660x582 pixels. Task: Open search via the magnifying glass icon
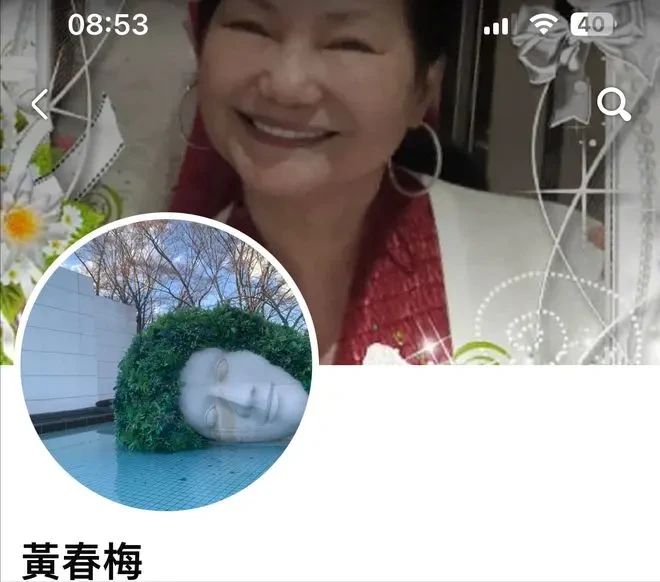pyautogui.click(x=613, y=104)
